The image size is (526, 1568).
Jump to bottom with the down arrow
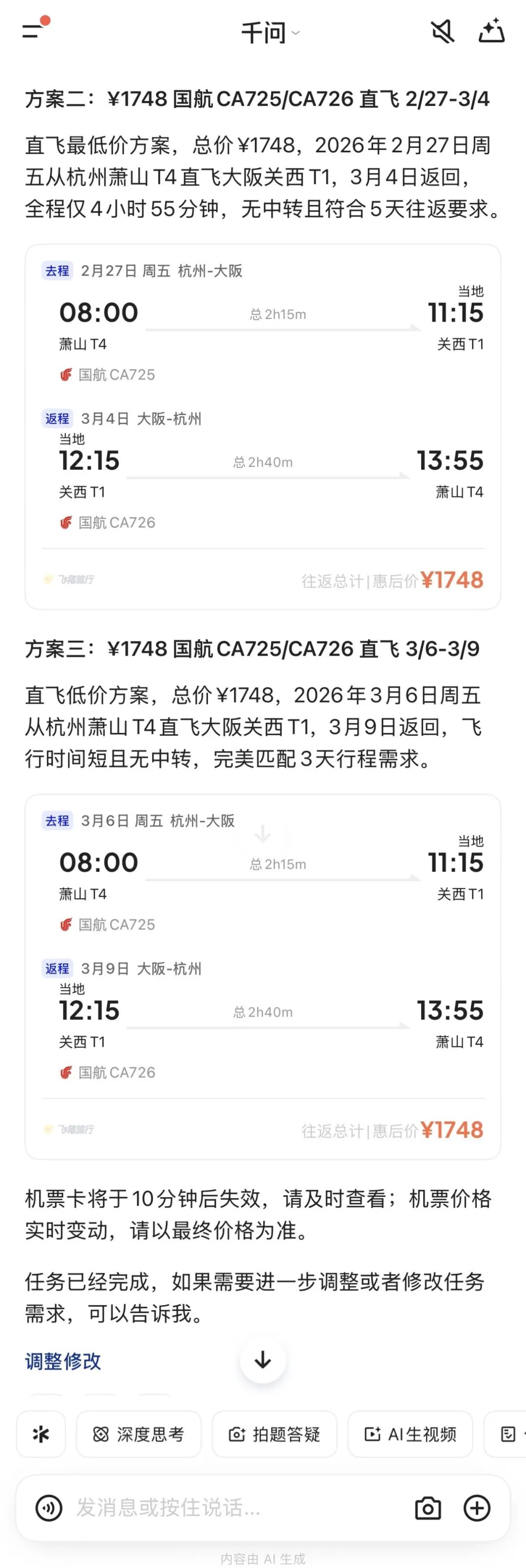point(263,1360)
